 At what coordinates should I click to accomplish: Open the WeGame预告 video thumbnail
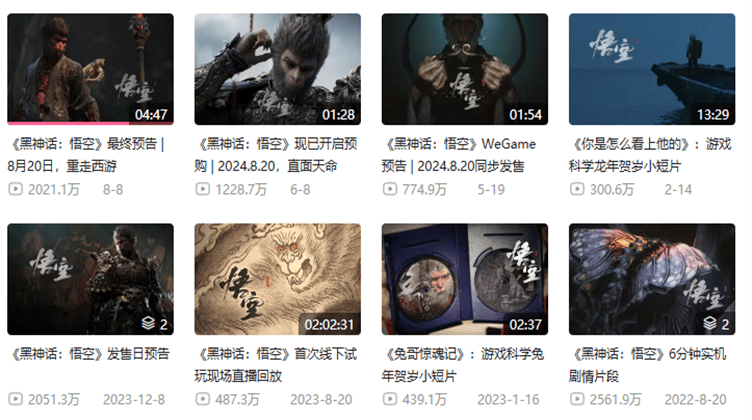click(464, 68)
